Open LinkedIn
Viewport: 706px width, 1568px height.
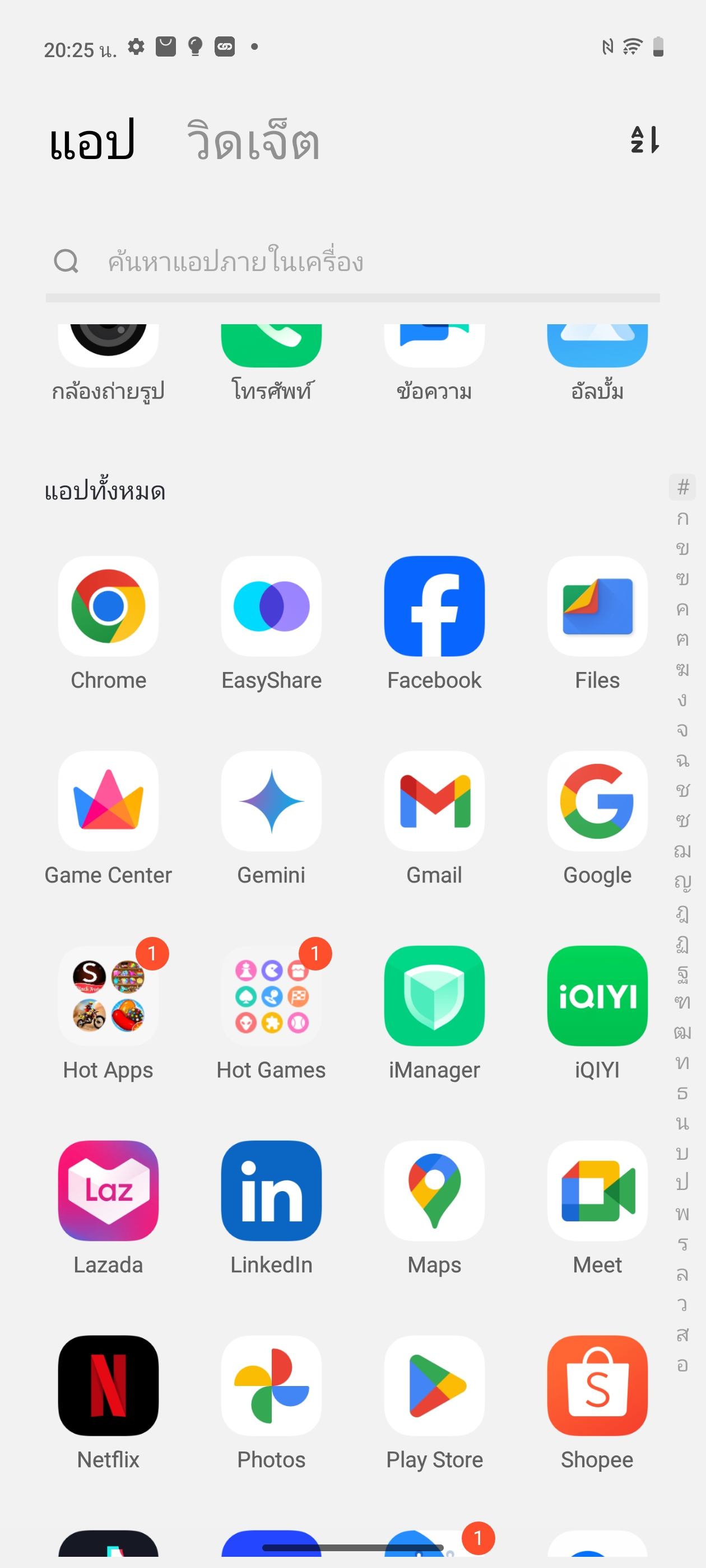(271, 1191)
